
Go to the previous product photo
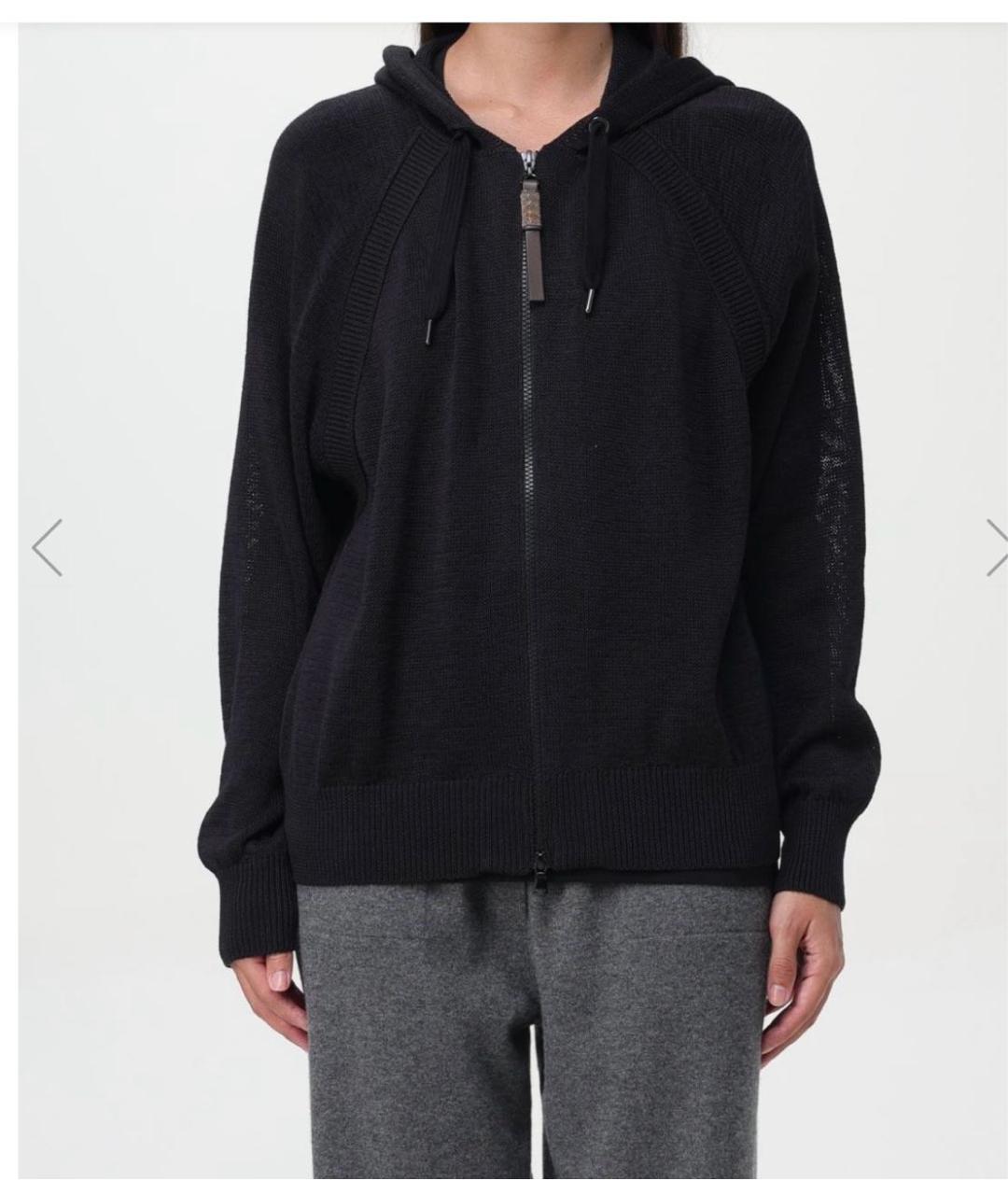pyautogui.click(x=47, y=548)
